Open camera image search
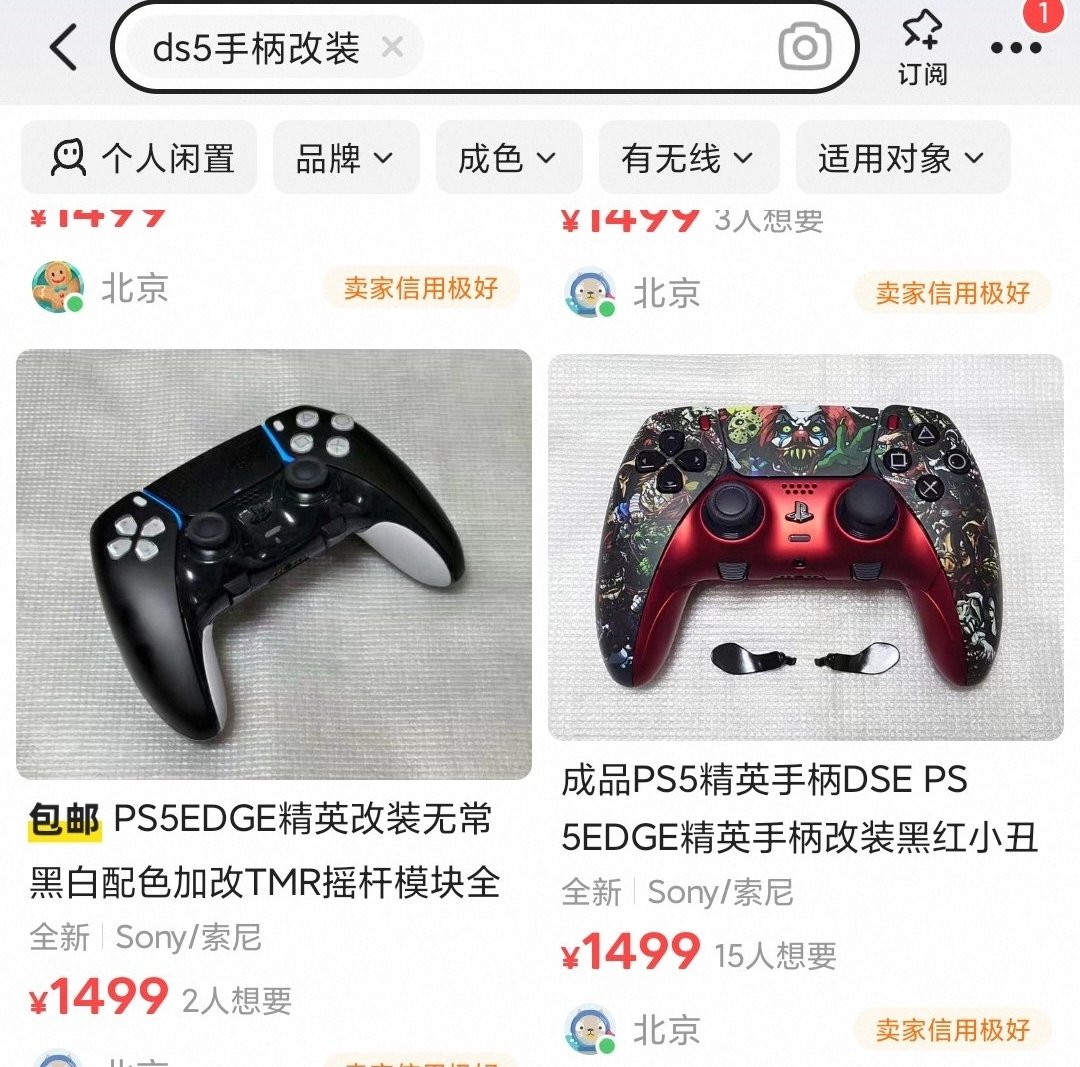This screenshot has width=1080, height=1067. [x=804, y=47]
